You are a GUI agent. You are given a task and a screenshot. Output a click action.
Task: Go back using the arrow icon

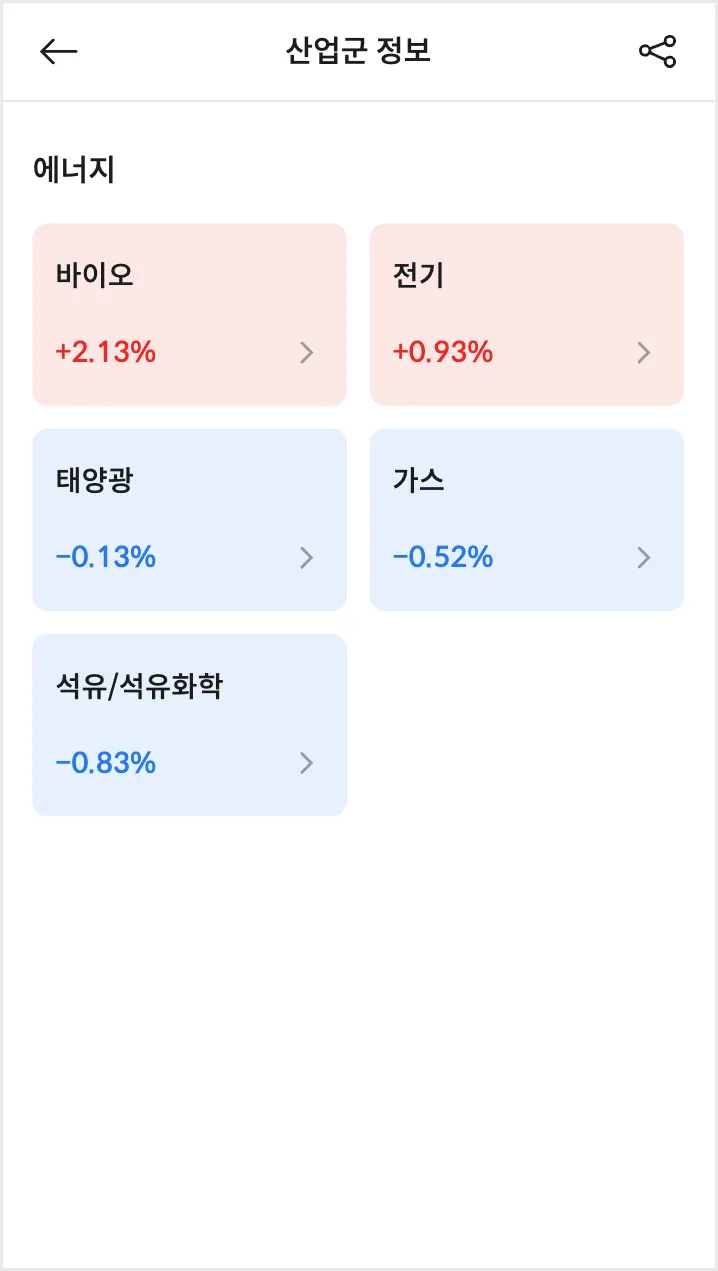pos(58,52)
